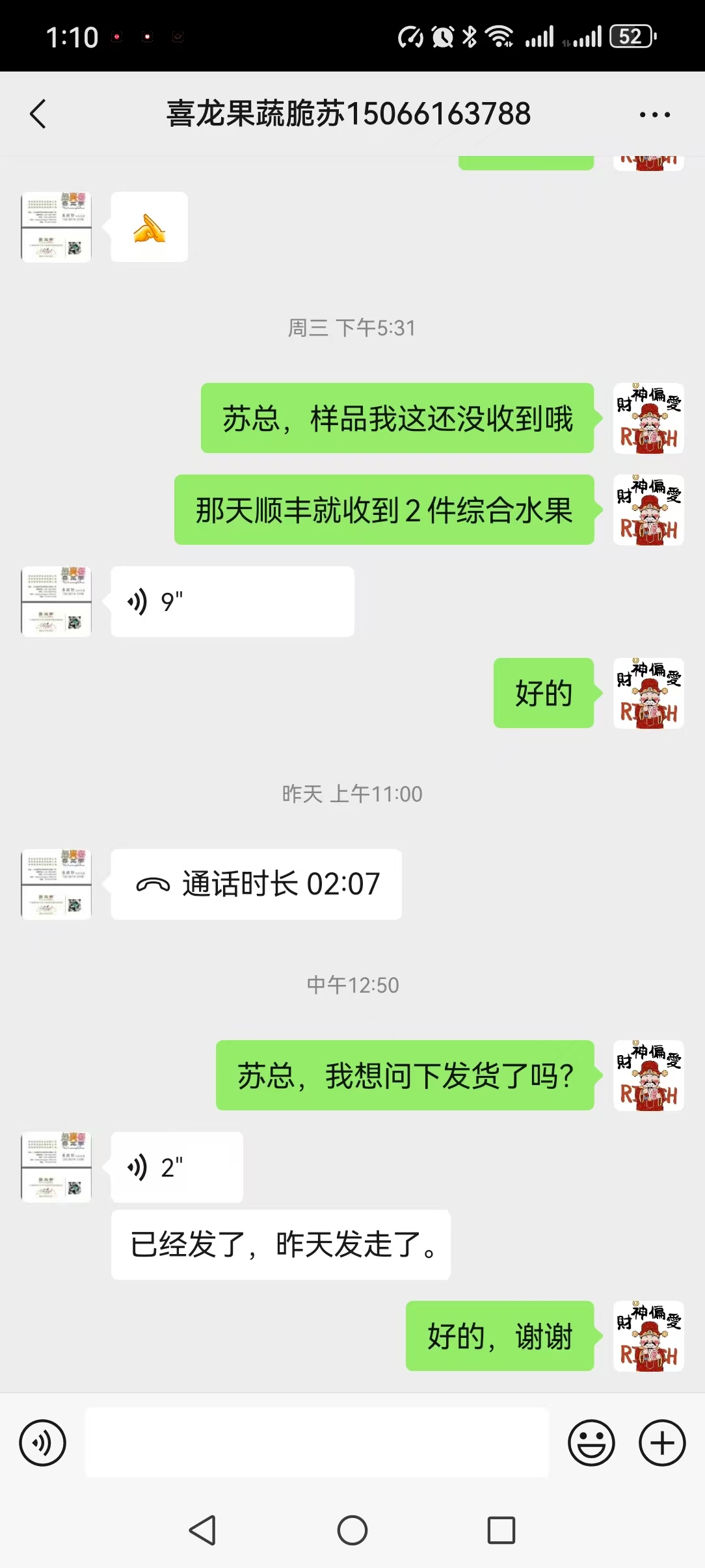
Task: Open the emoji picker
Action: [x=591, y=1443]
